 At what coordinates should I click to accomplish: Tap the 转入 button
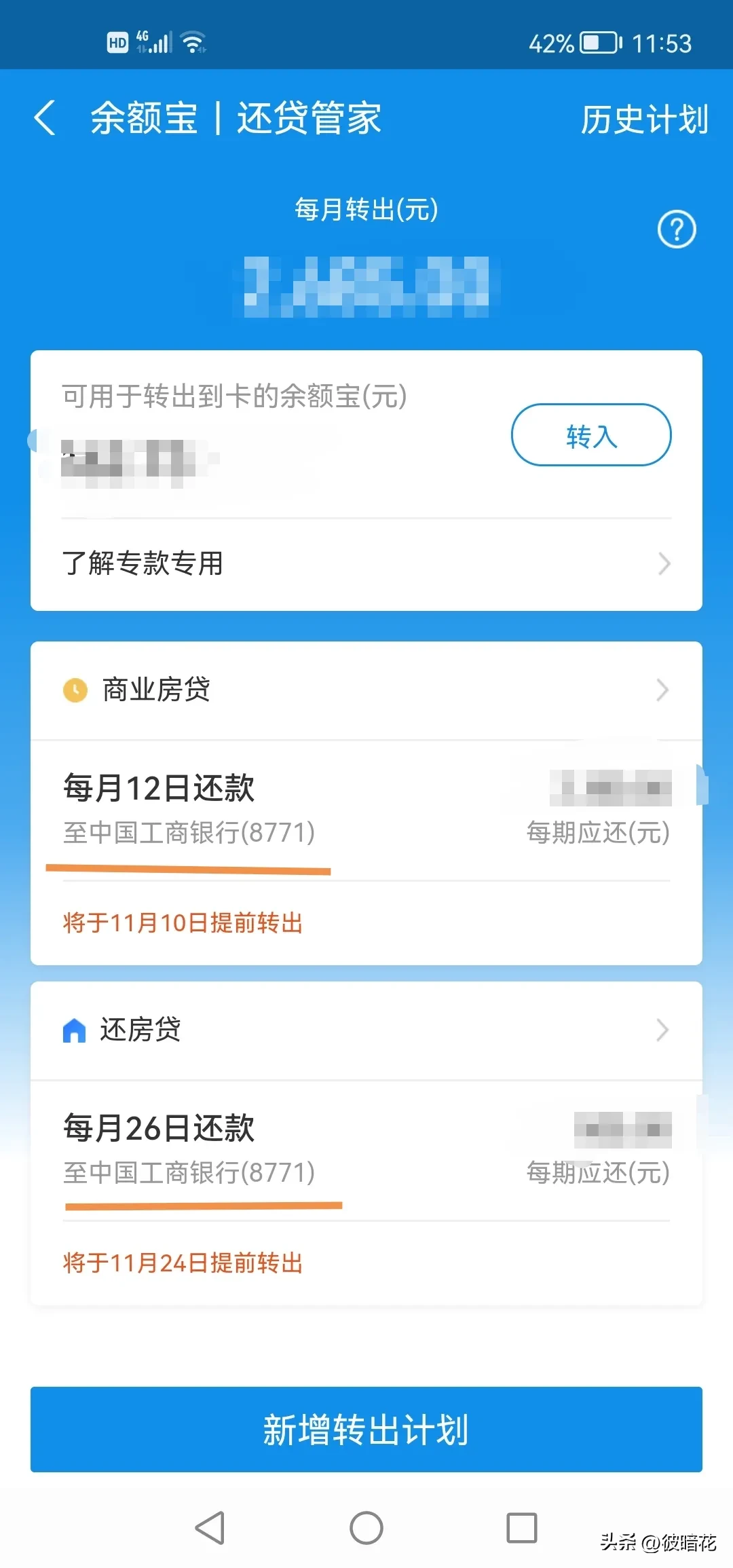[x=590, y=435]
